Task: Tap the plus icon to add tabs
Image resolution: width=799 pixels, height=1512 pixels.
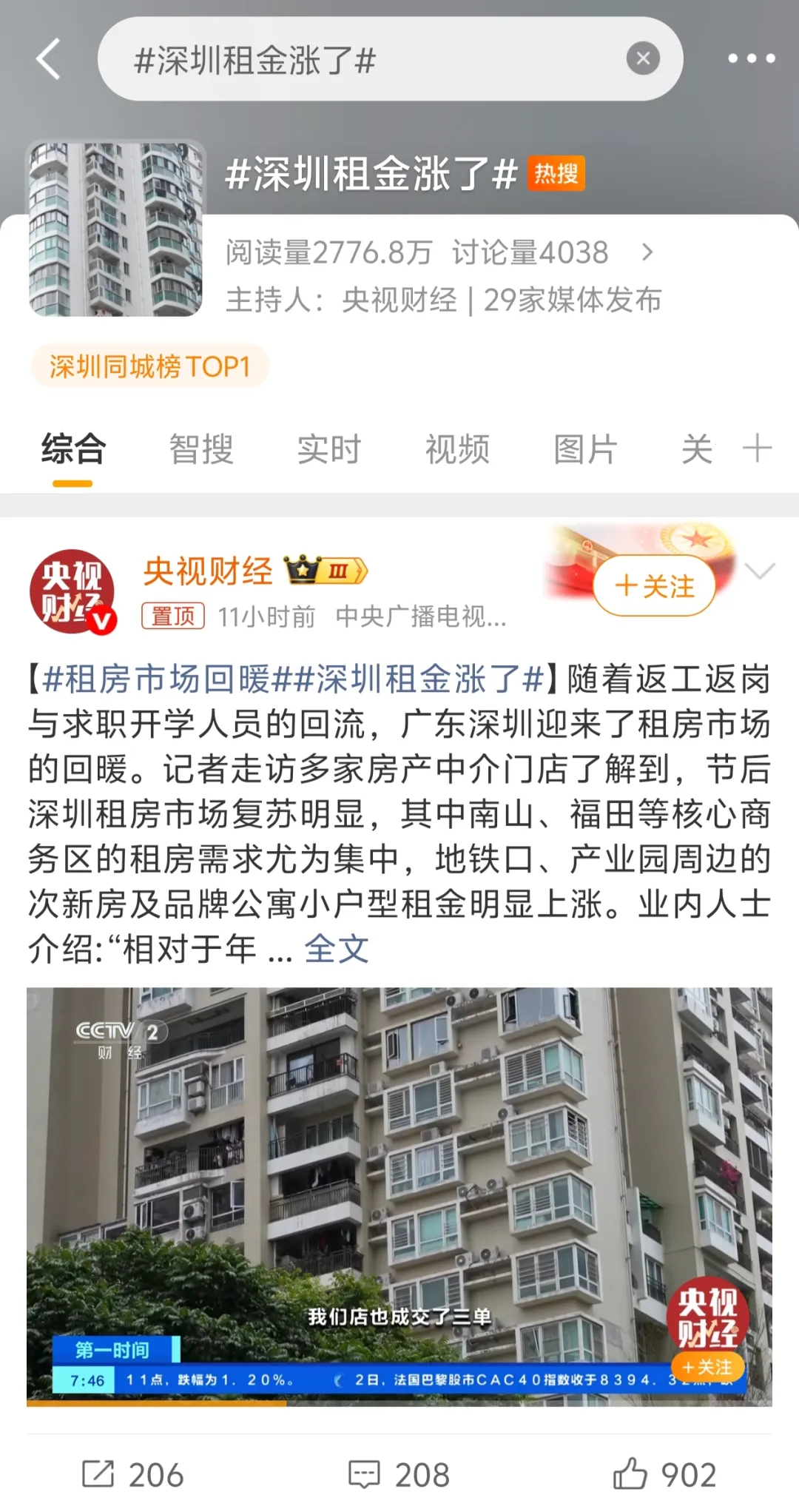Action: tap(757, 448)
